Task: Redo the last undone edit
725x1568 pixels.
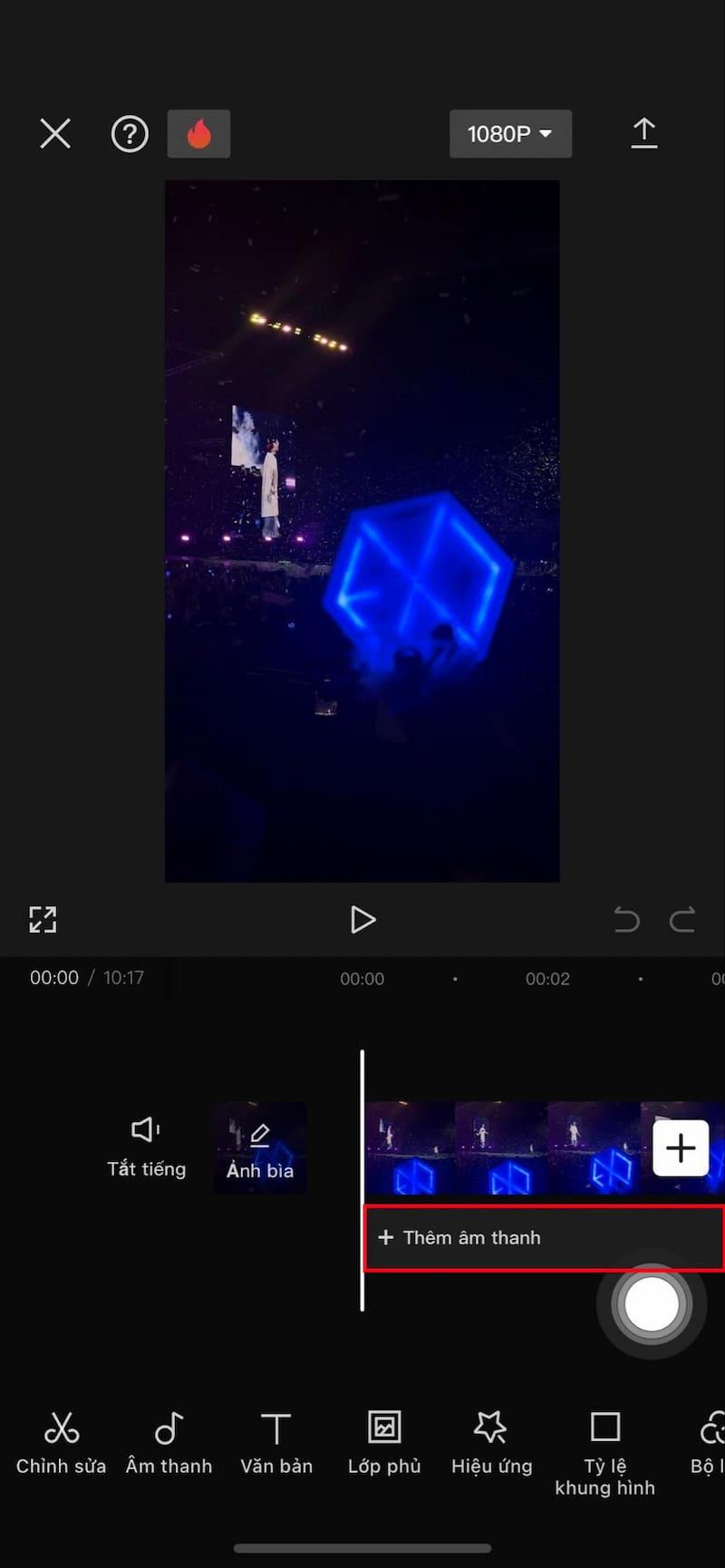Action: point(682,920)
